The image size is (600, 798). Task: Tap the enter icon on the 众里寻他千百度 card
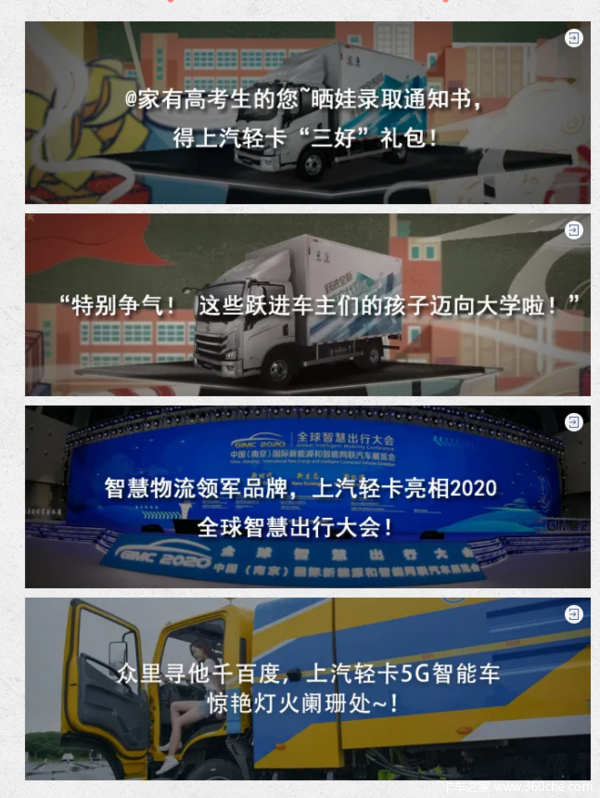tap(574, 614)
